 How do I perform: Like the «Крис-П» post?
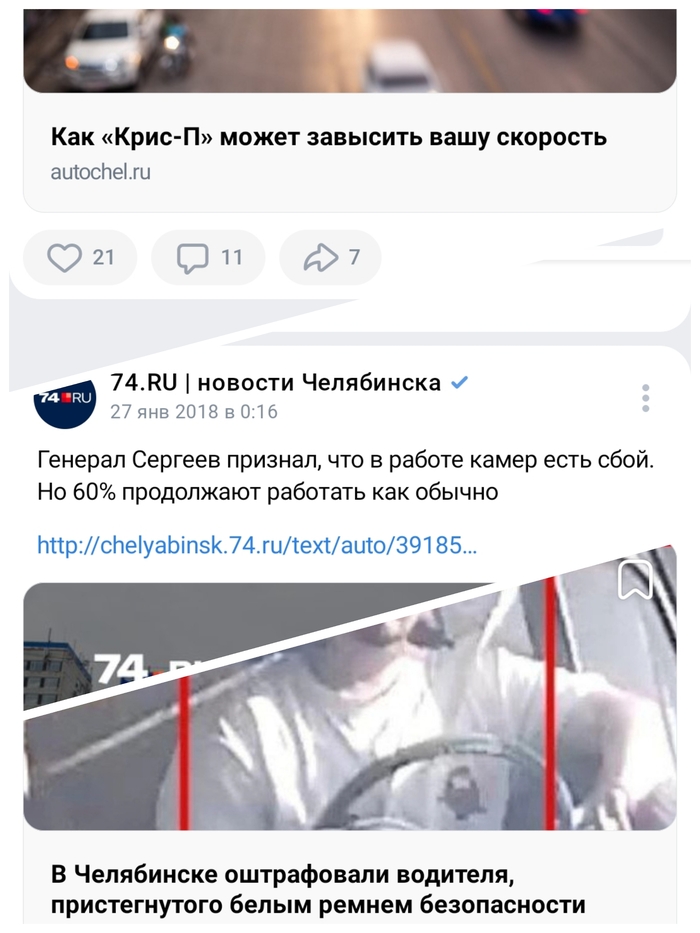(82, 258)
